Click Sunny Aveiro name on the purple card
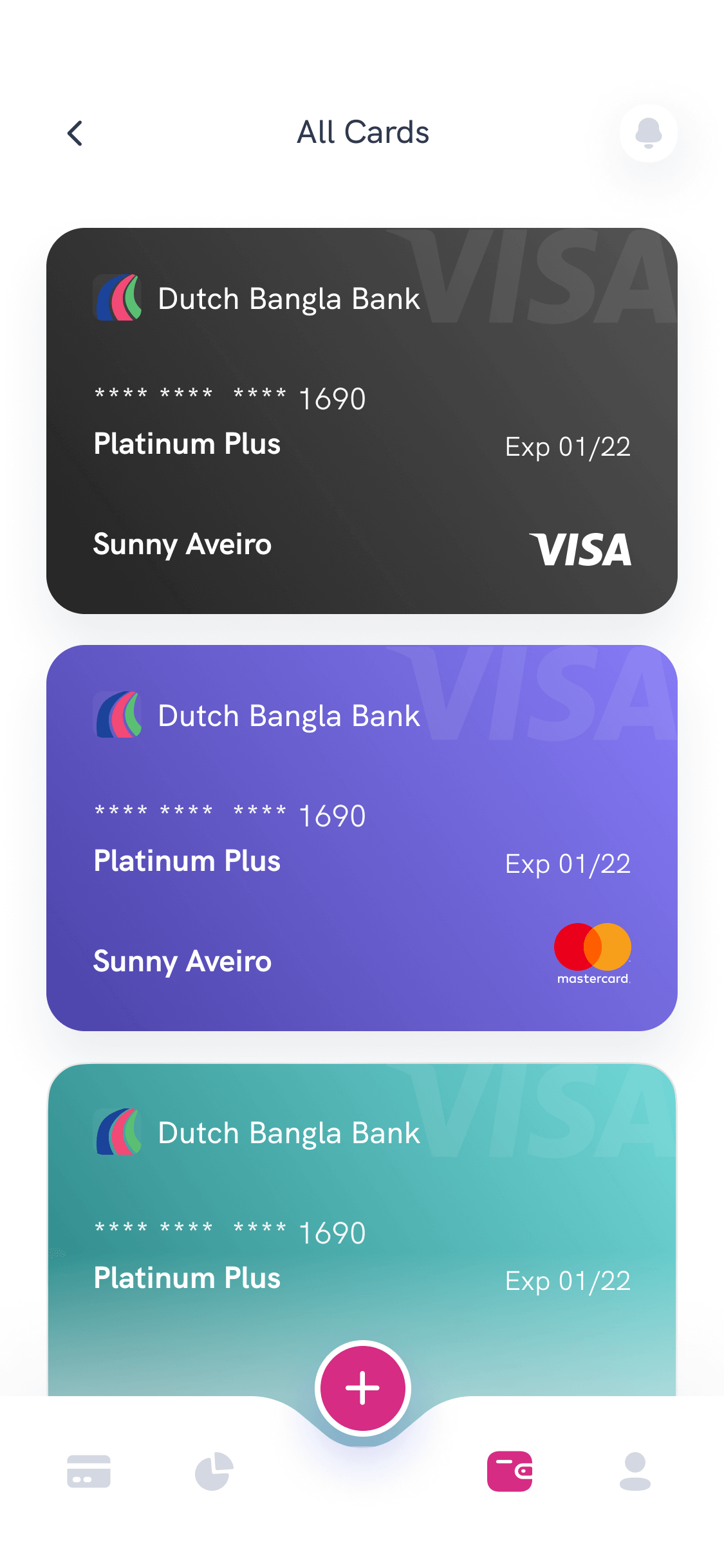Viewport: 724px width, 1568px height. coord(182,961)
